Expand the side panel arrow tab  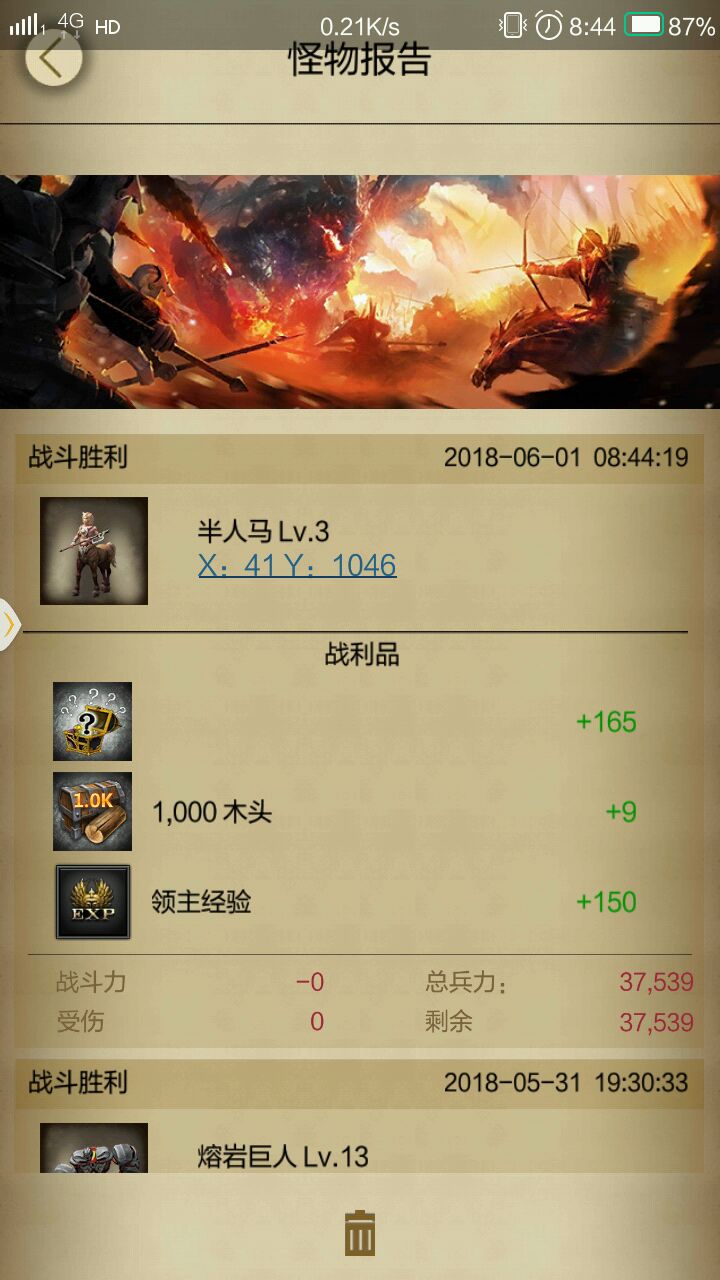(x=9, y=625)
